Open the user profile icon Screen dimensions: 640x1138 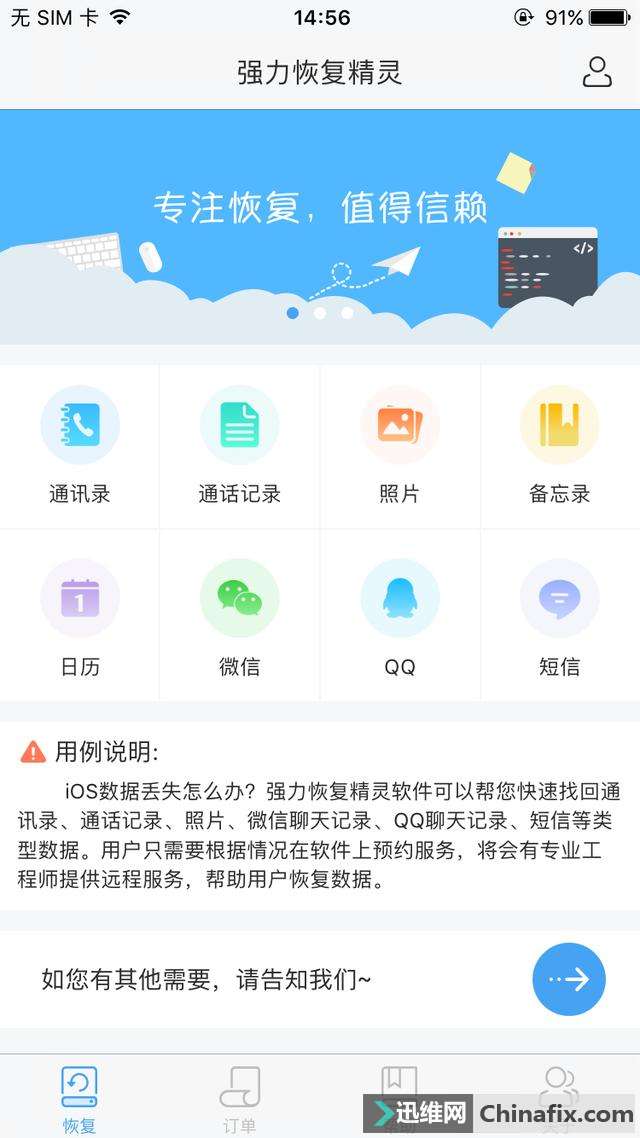pyautogui.click(x=597, y=72)
